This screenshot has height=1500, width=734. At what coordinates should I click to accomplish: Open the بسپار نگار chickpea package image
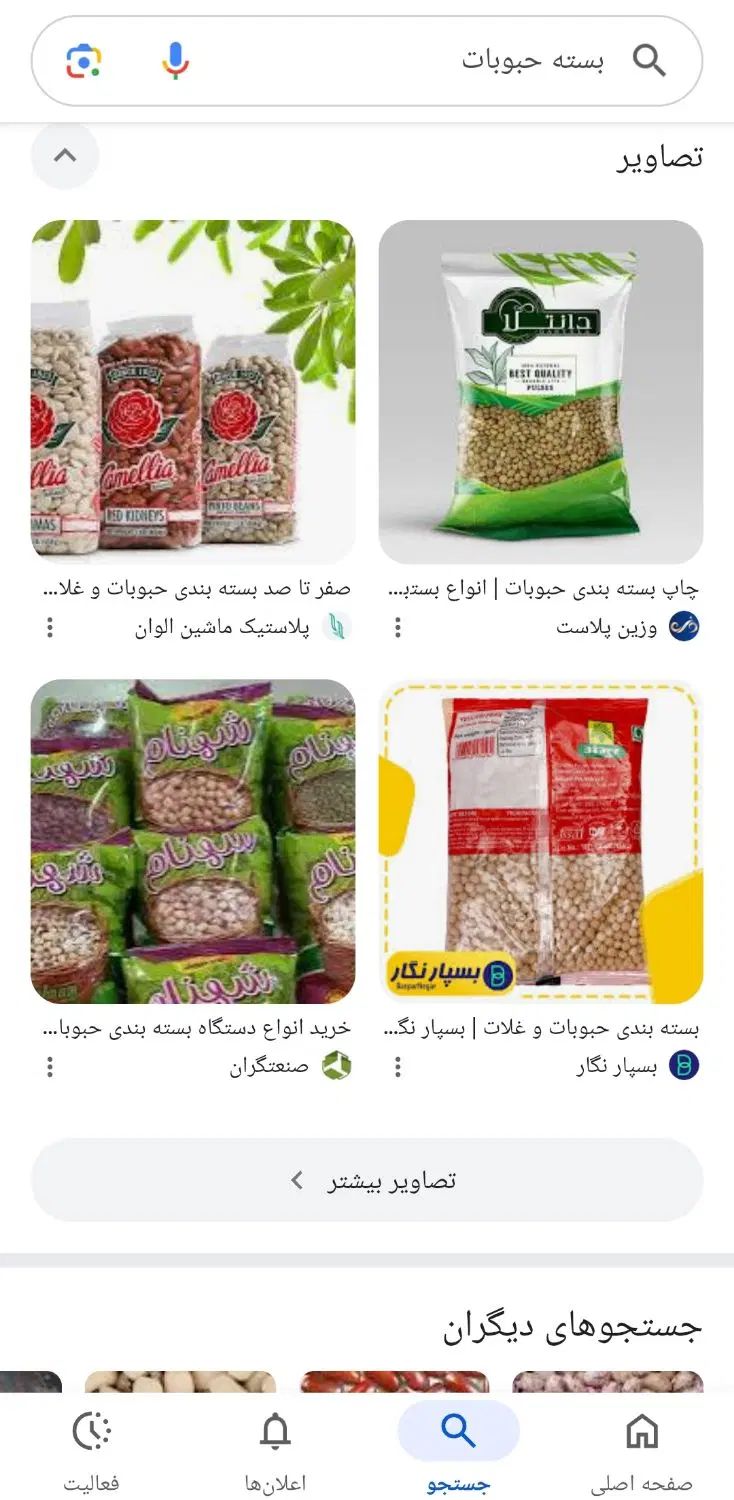click(540, 841)
